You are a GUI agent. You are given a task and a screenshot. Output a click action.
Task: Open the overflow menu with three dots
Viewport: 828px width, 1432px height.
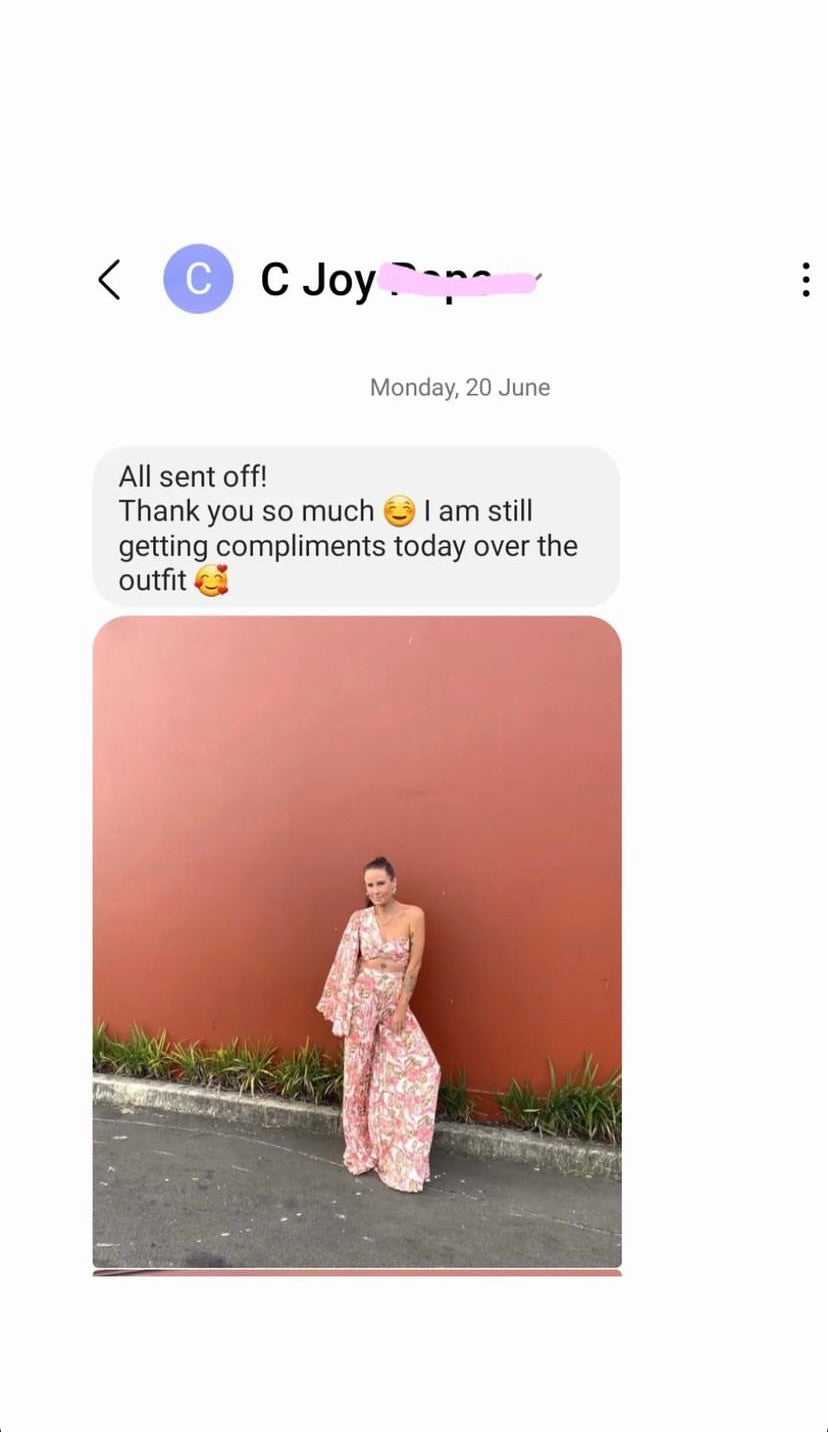[x=805, y=280]
